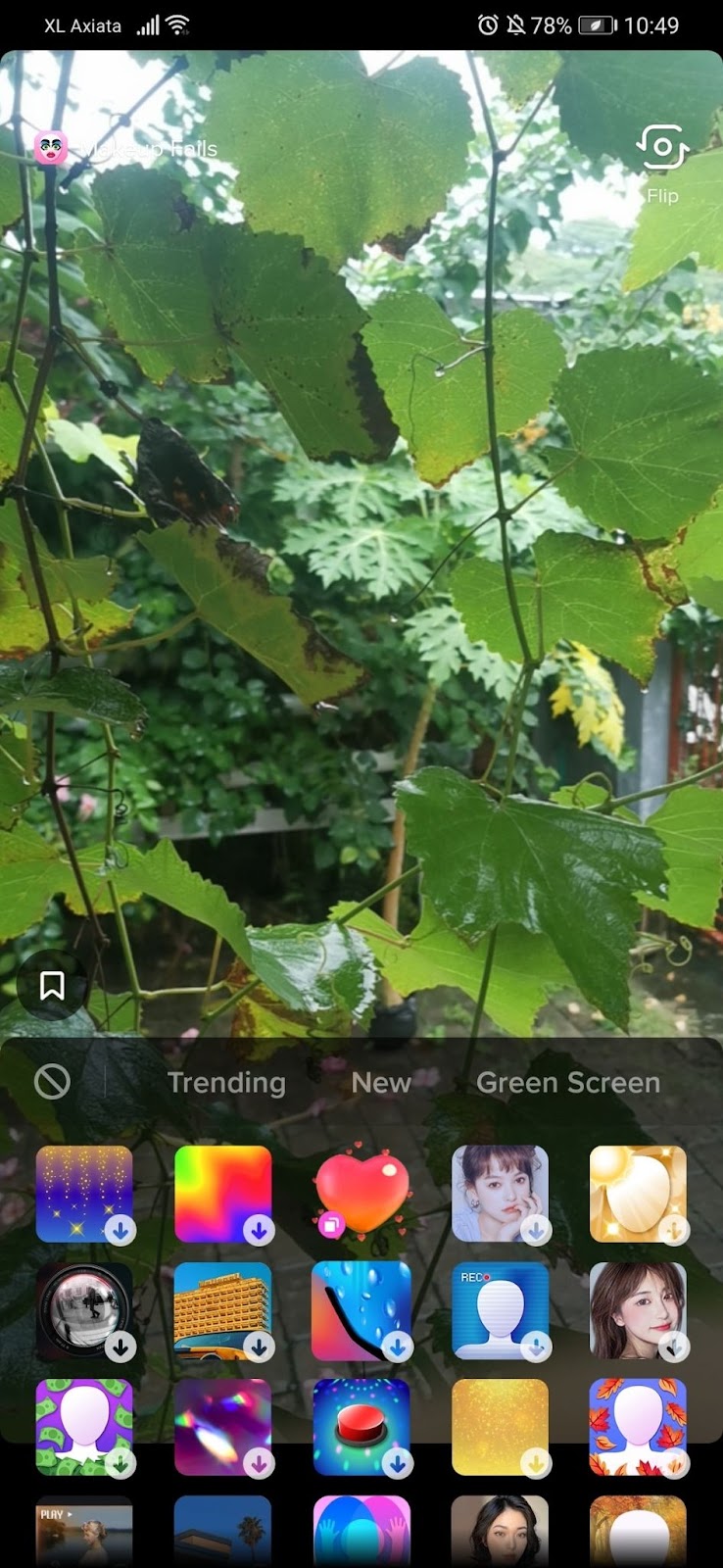723x1568 pixels.
Task: Select the falling gold sparkles effect
Action: [x=84, y=1194]
